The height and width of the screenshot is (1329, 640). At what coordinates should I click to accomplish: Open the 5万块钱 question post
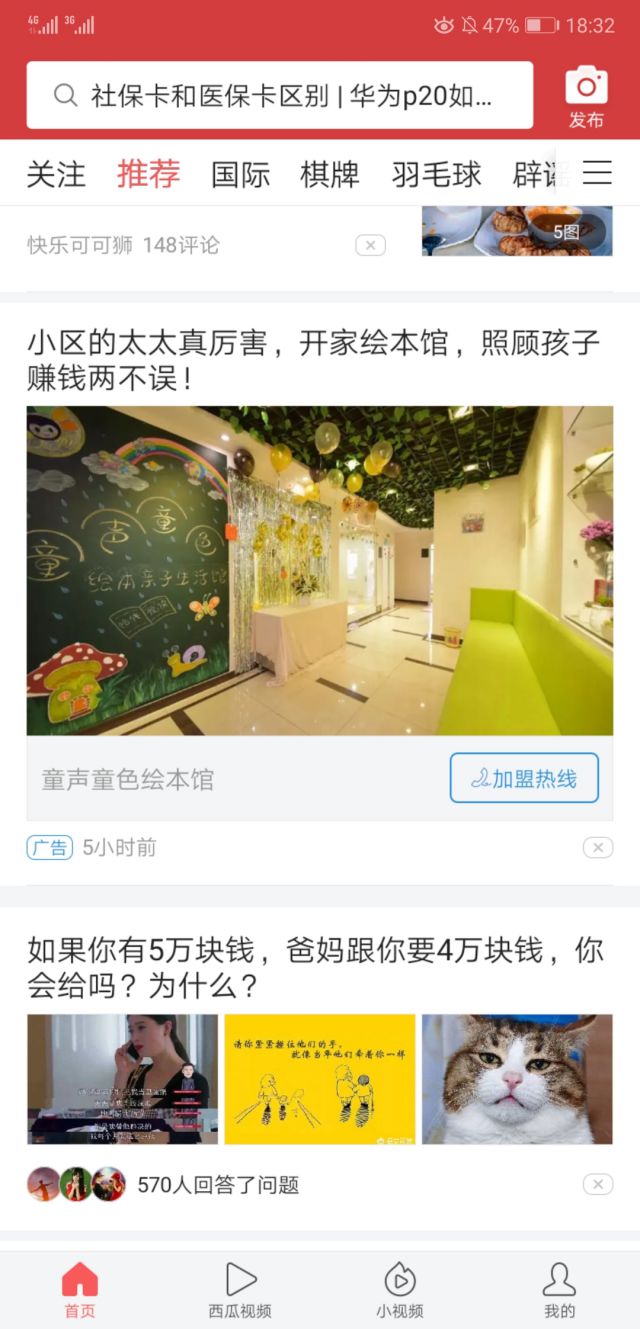click(x=314, y=967)
